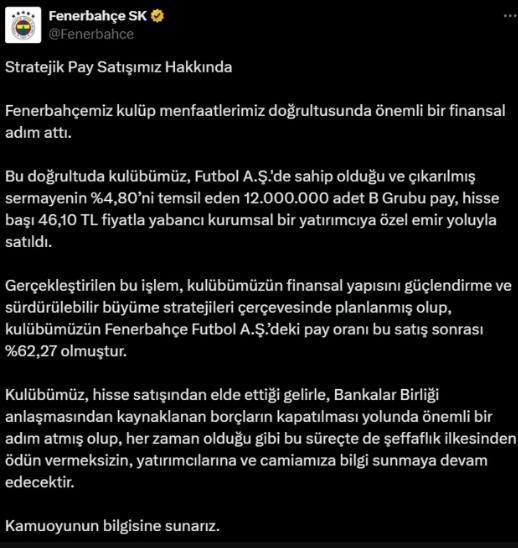Screen dimensions: 518x548
Task: Open the Fenerbahçe SK account name
Action: [x=98, y=16]
